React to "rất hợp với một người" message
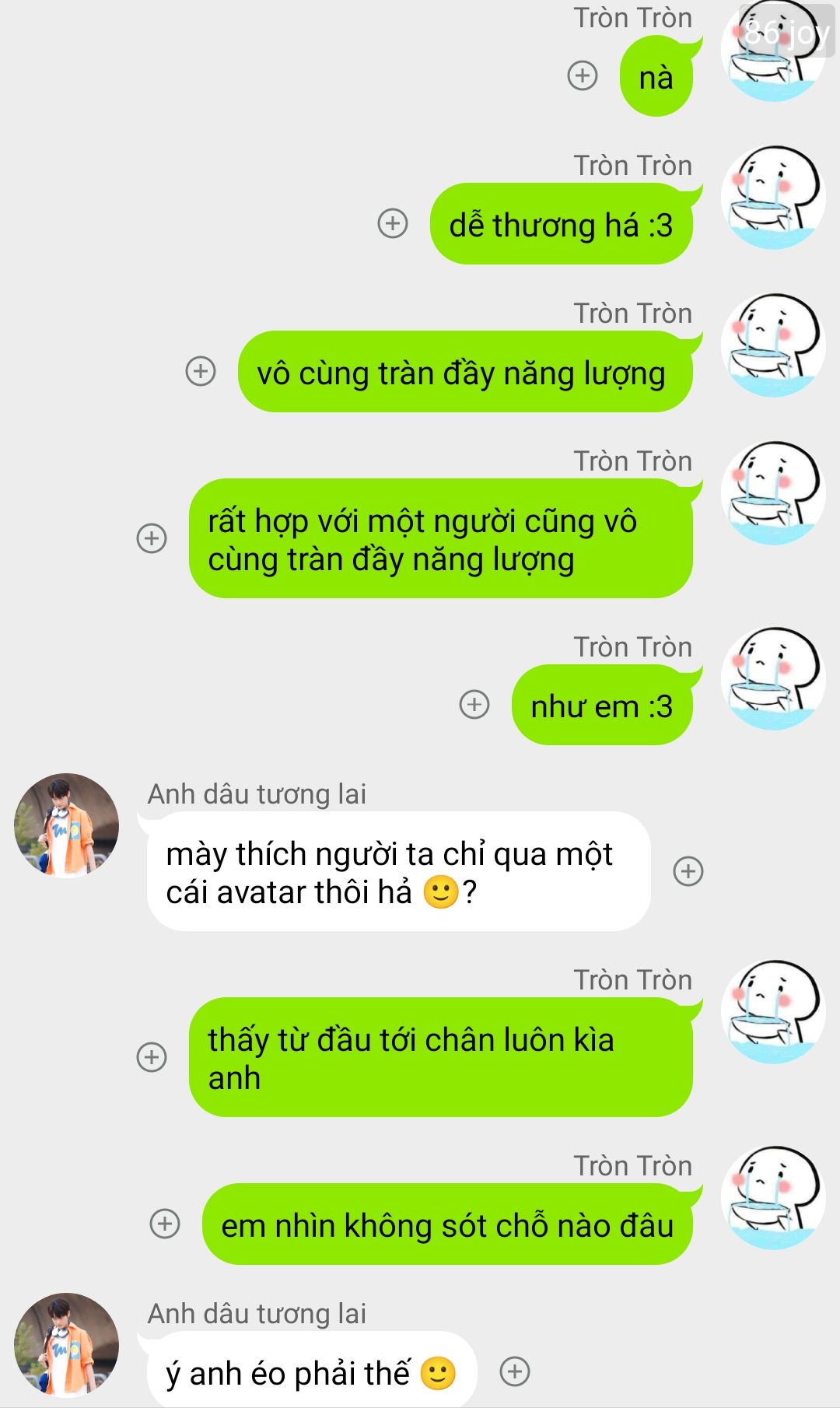This screenshot has width=840, height=1408. pos(152,538)
